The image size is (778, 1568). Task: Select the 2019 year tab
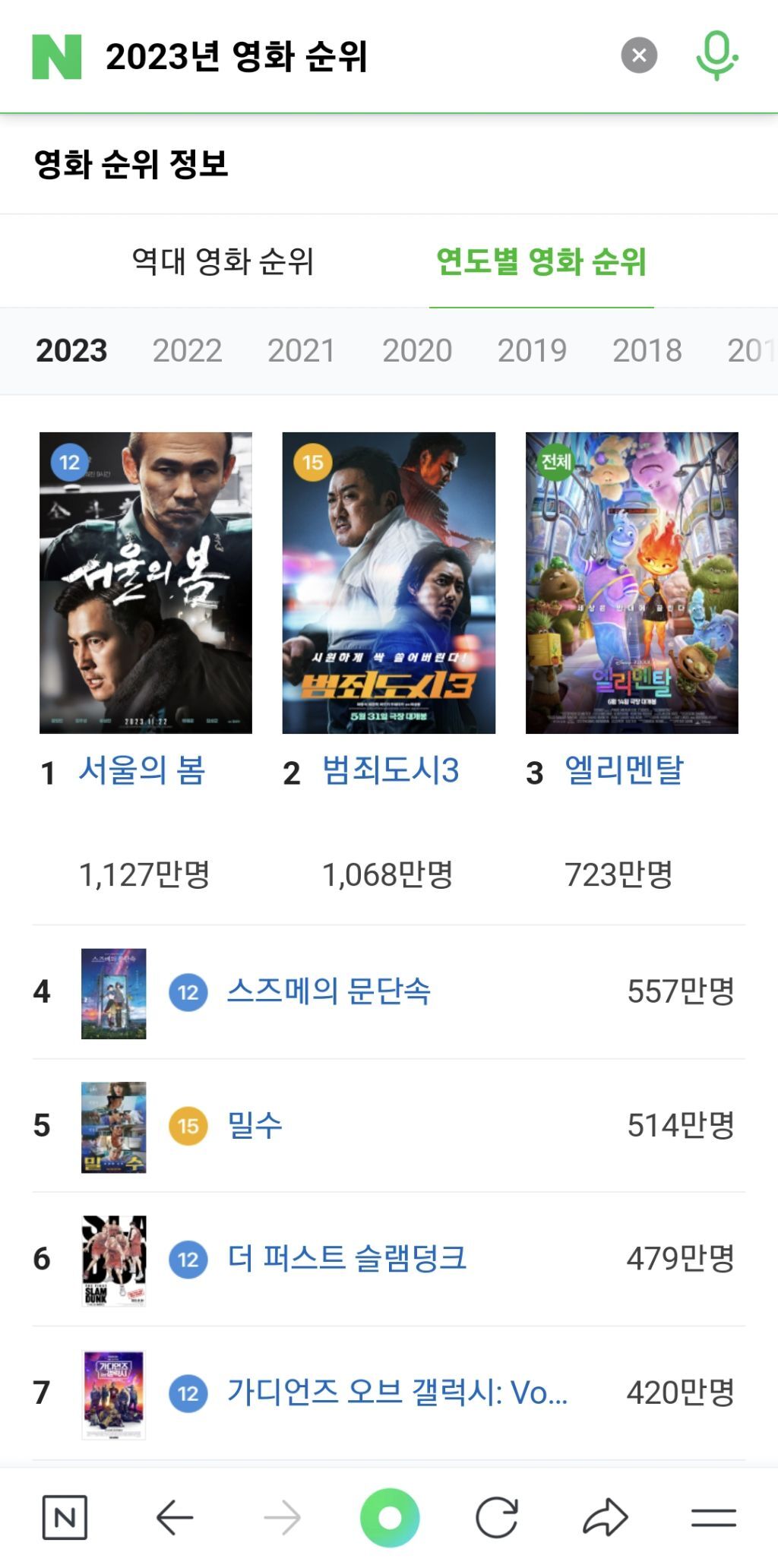(x=532, y=351)
